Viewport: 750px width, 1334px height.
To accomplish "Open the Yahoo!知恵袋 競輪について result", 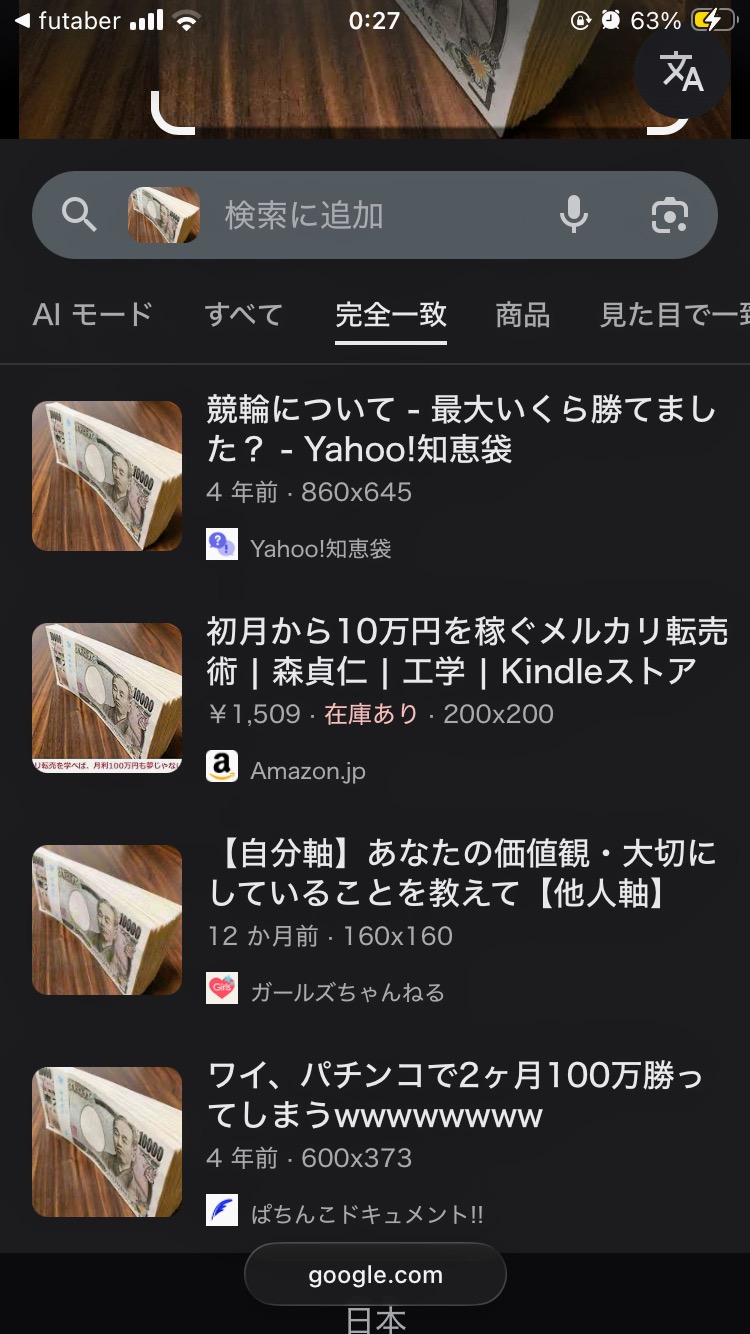I will point(460,429).
